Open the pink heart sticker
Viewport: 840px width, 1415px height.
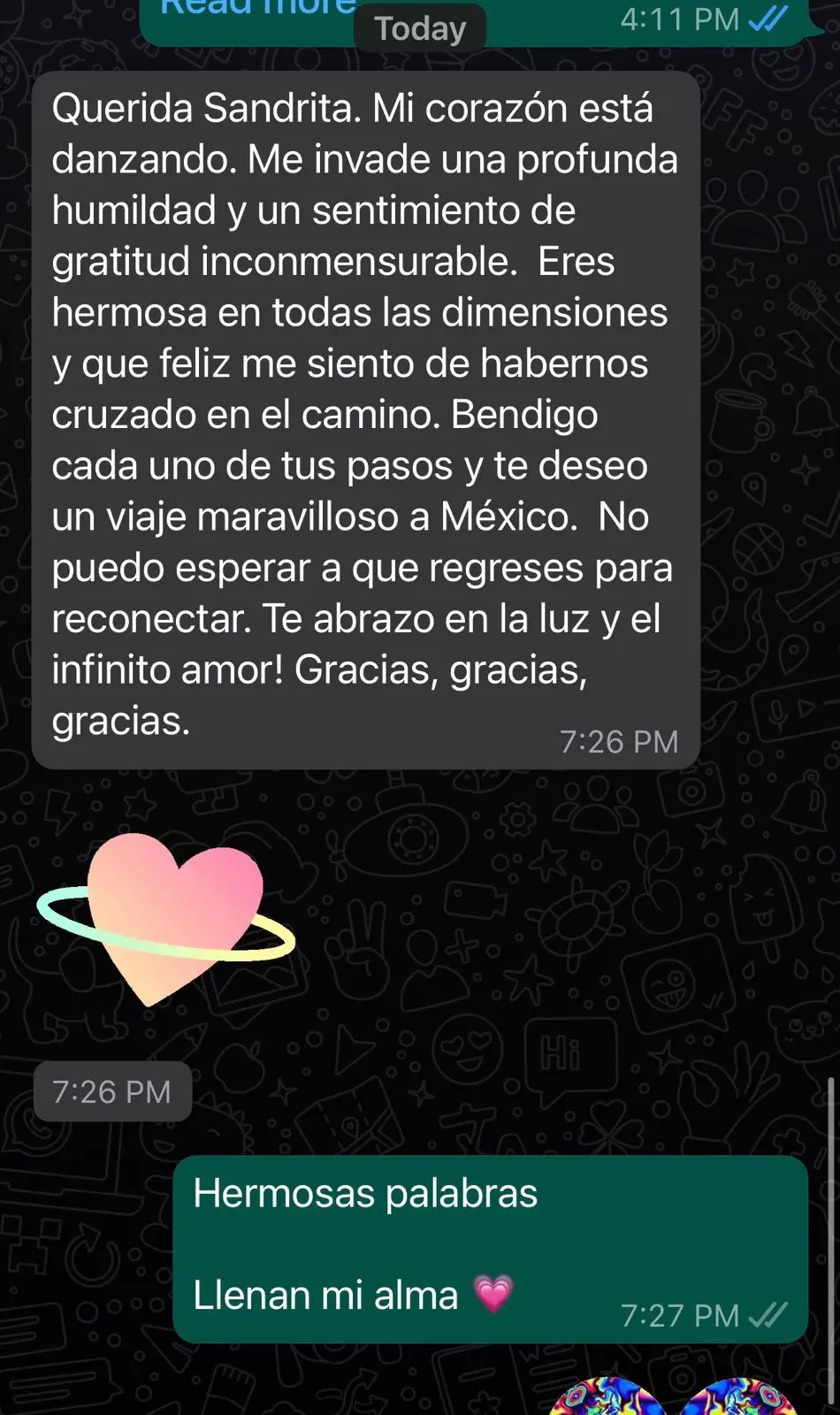pos(168,918)
